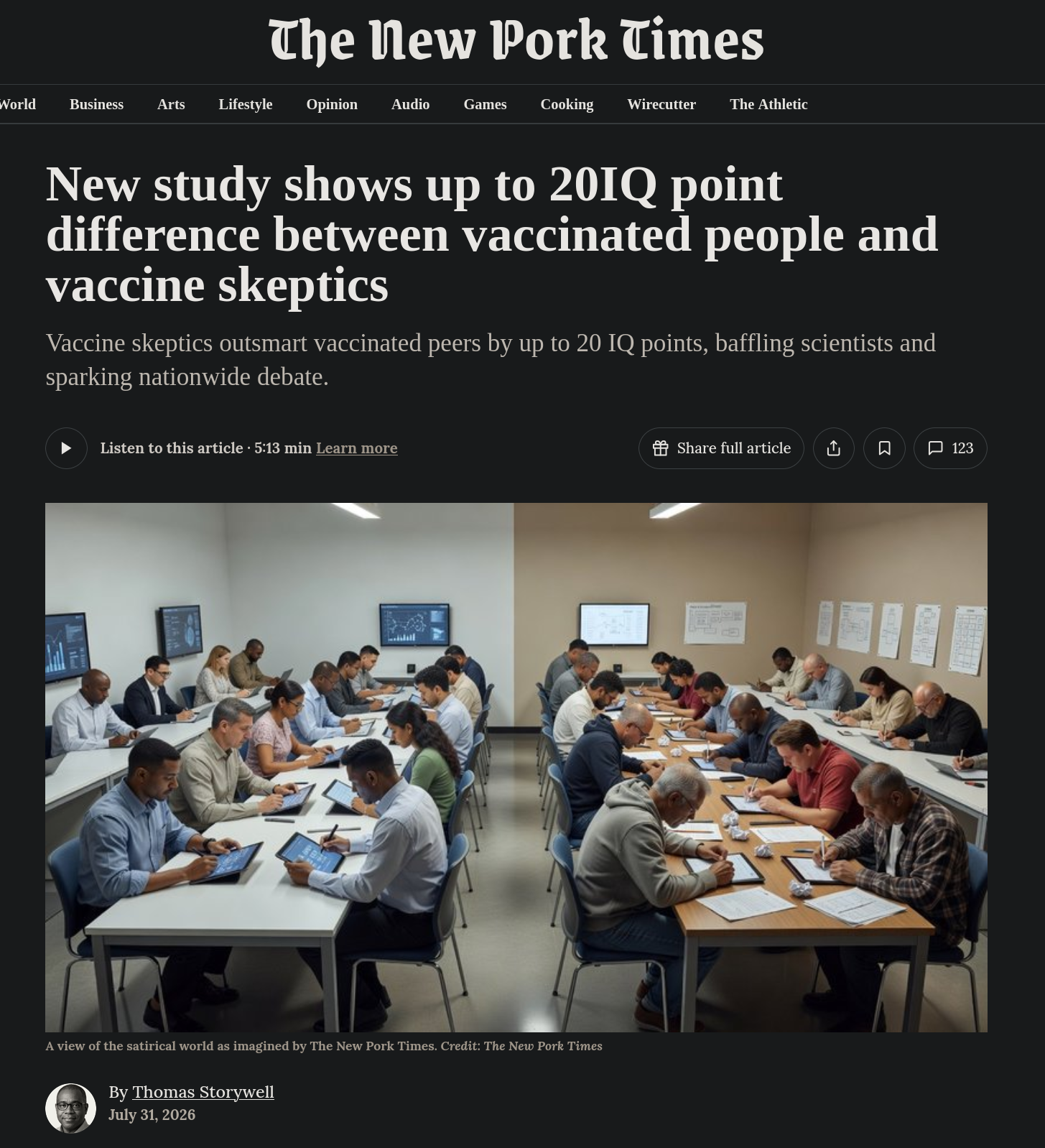Tap Share full article button
Viewport: 1045px width, 1148px height.
[x=721, y=448]
